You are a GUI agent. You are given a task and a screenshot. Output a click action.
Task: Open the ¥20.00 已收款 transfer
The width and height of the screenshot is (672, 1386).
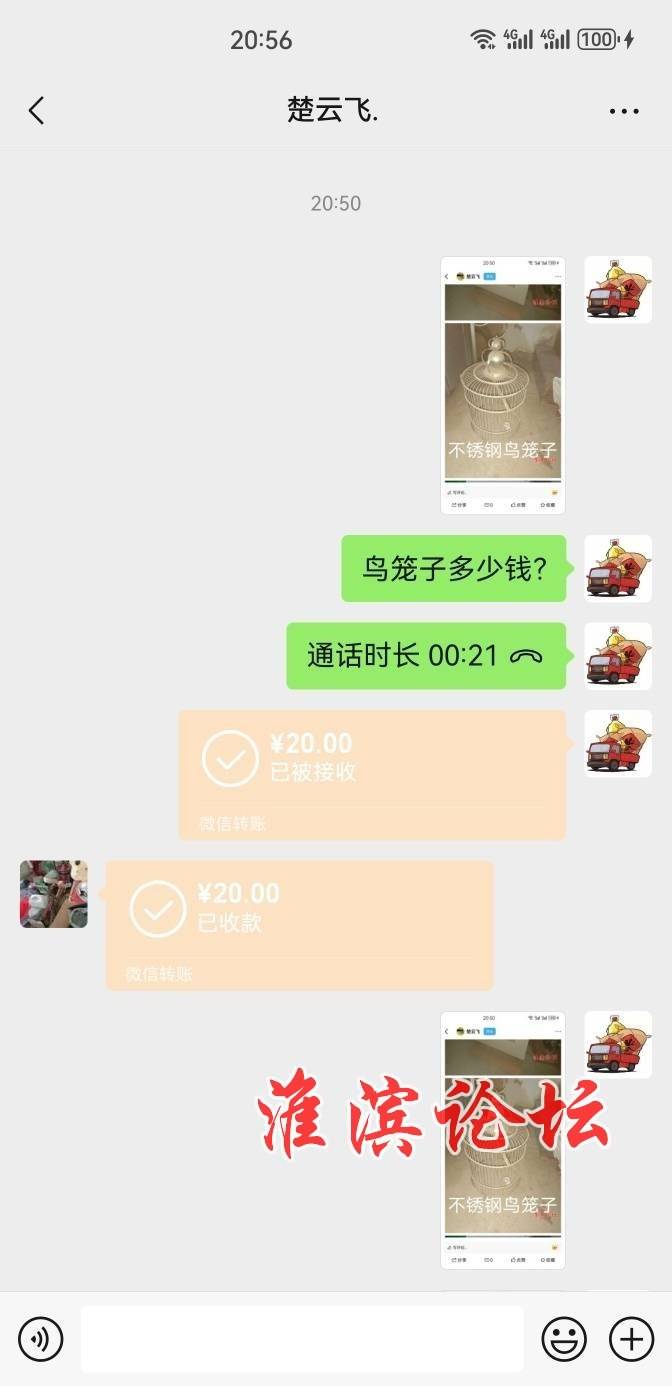click(x=299, y=925)
